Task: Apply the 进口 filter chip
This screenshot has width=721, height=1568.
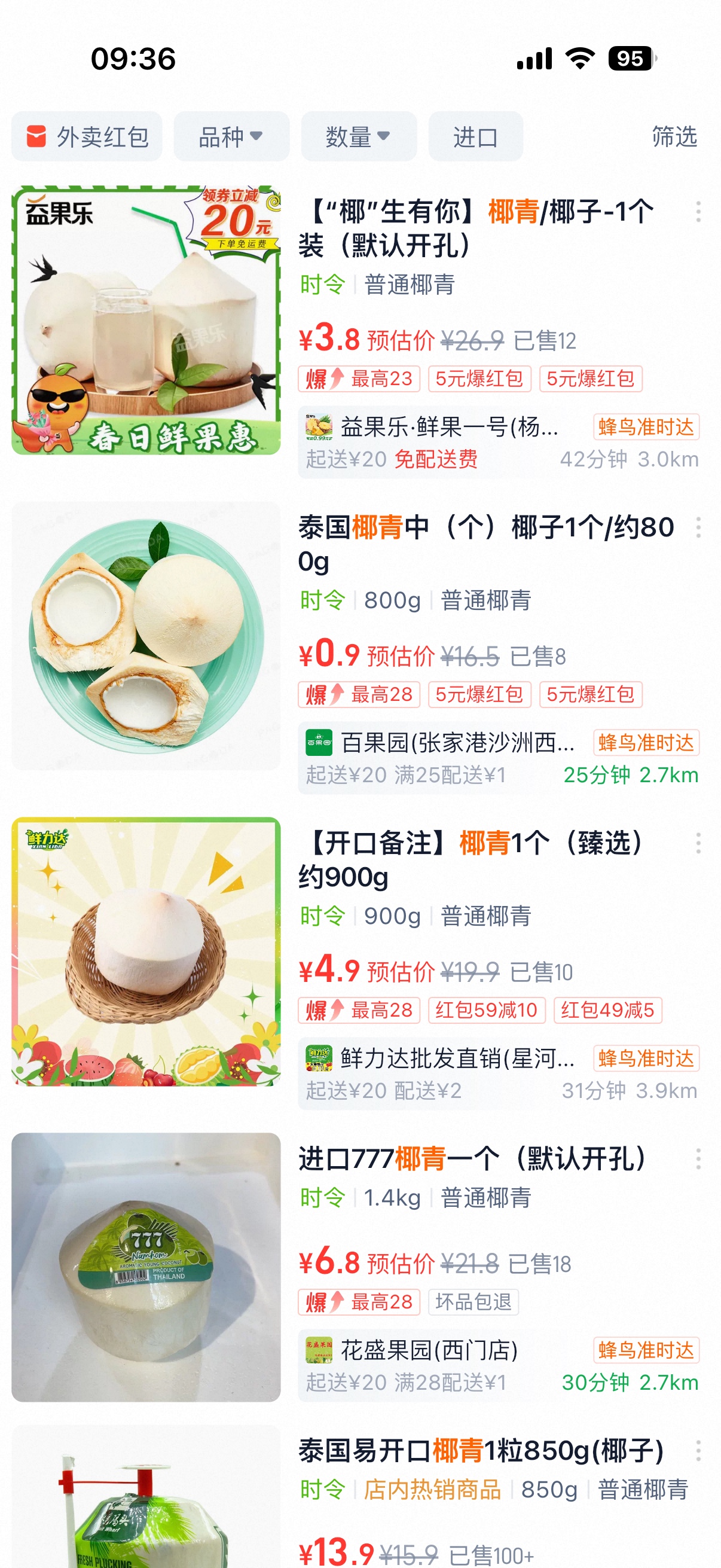Action: point(475,136)
